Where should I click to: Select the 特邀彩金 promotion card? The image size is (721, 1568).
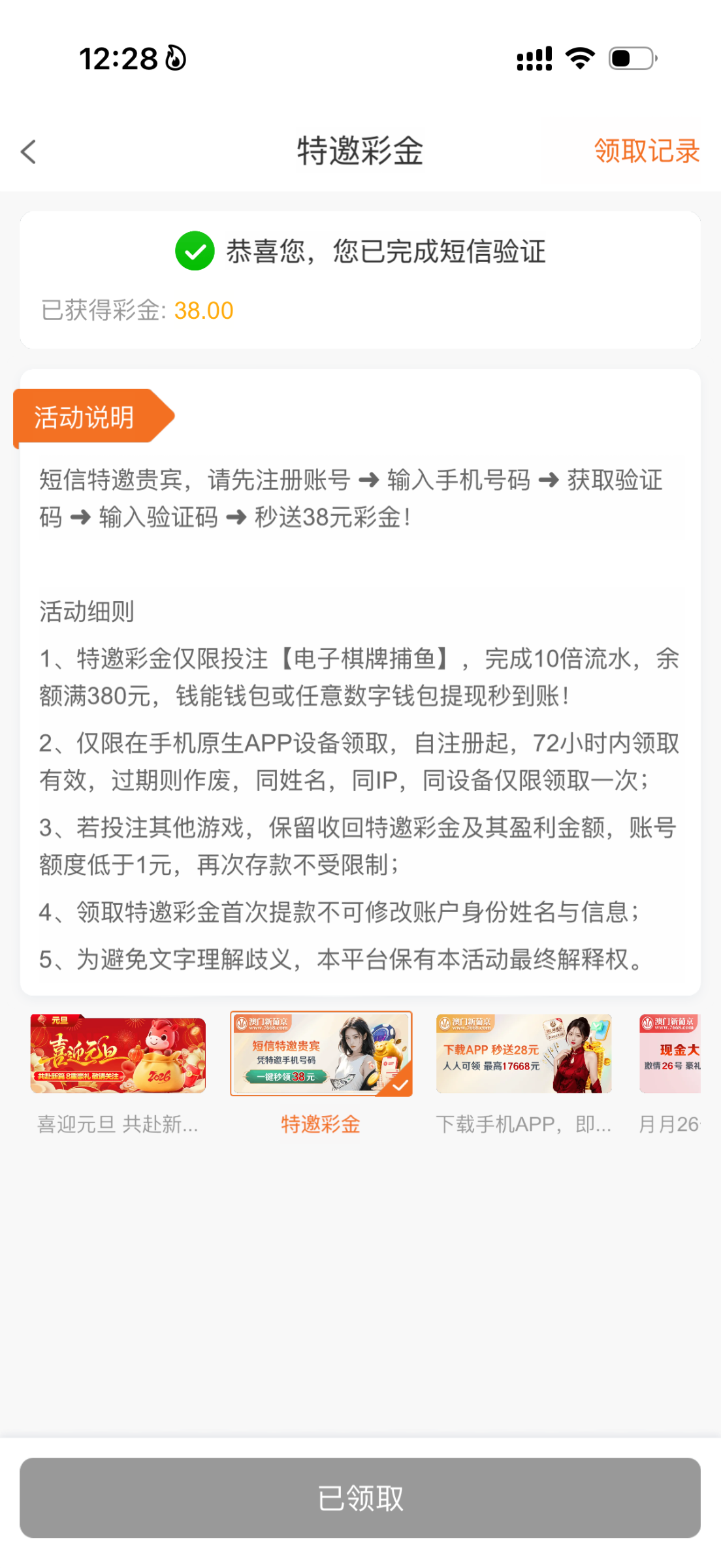[321, 1054]
